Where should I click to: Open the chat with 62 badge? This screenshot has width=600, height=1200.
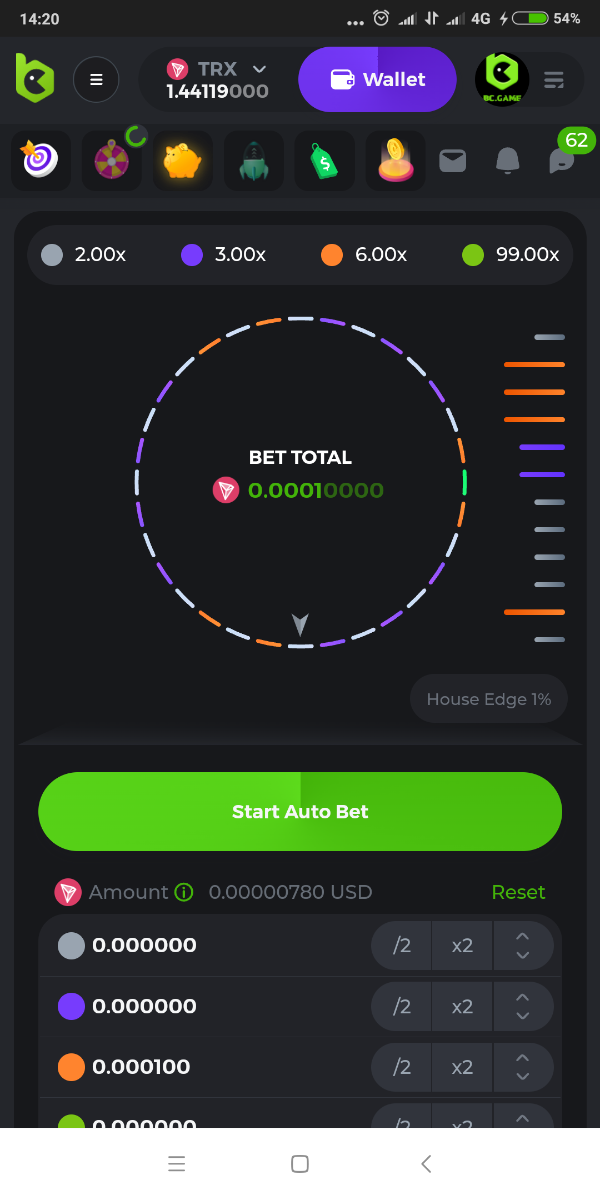(563, 161)
